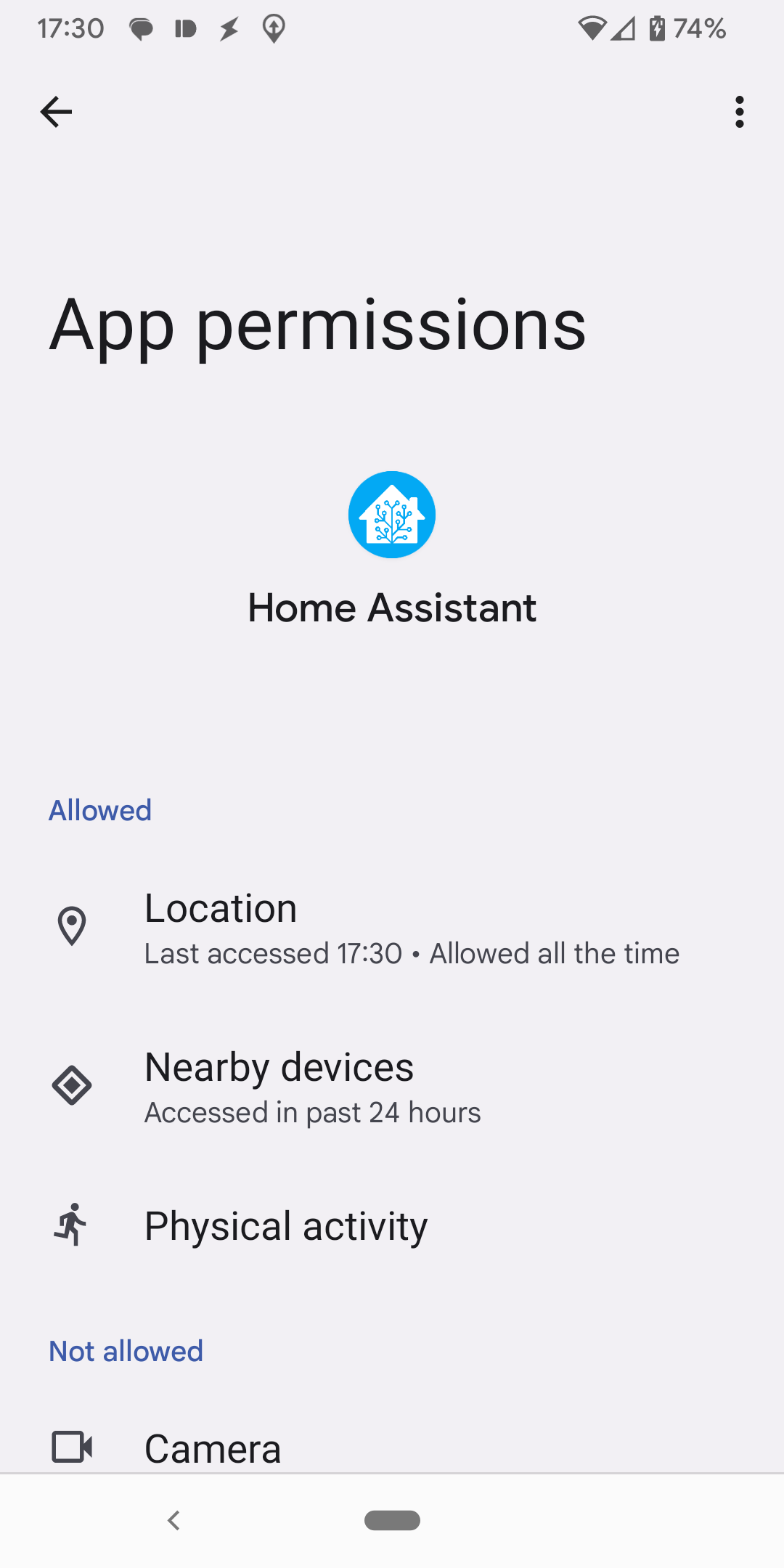Viewport: 784px width, 1568px height.
Task: Tap the Camera video icon
Action: [x=72, y=1447]
